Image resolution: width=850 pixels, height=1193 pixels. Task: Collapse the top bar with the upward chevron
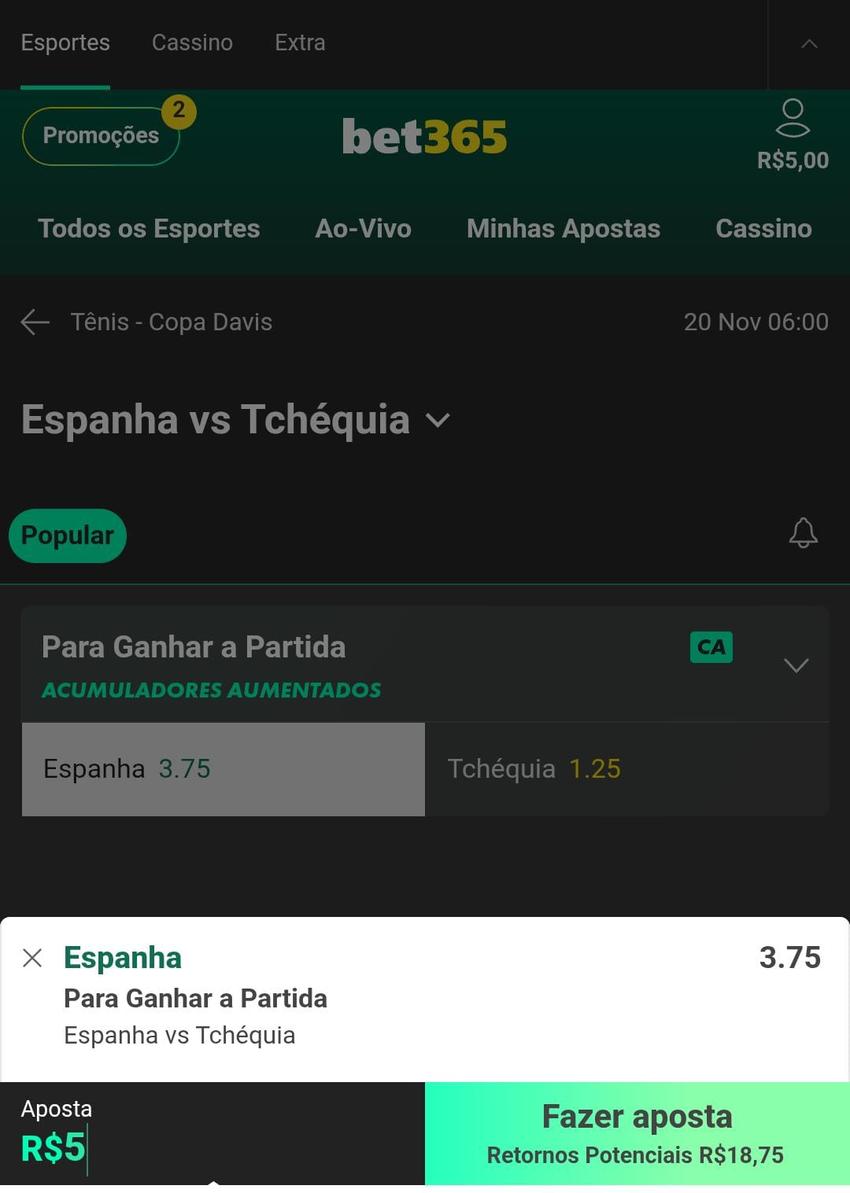808,43
